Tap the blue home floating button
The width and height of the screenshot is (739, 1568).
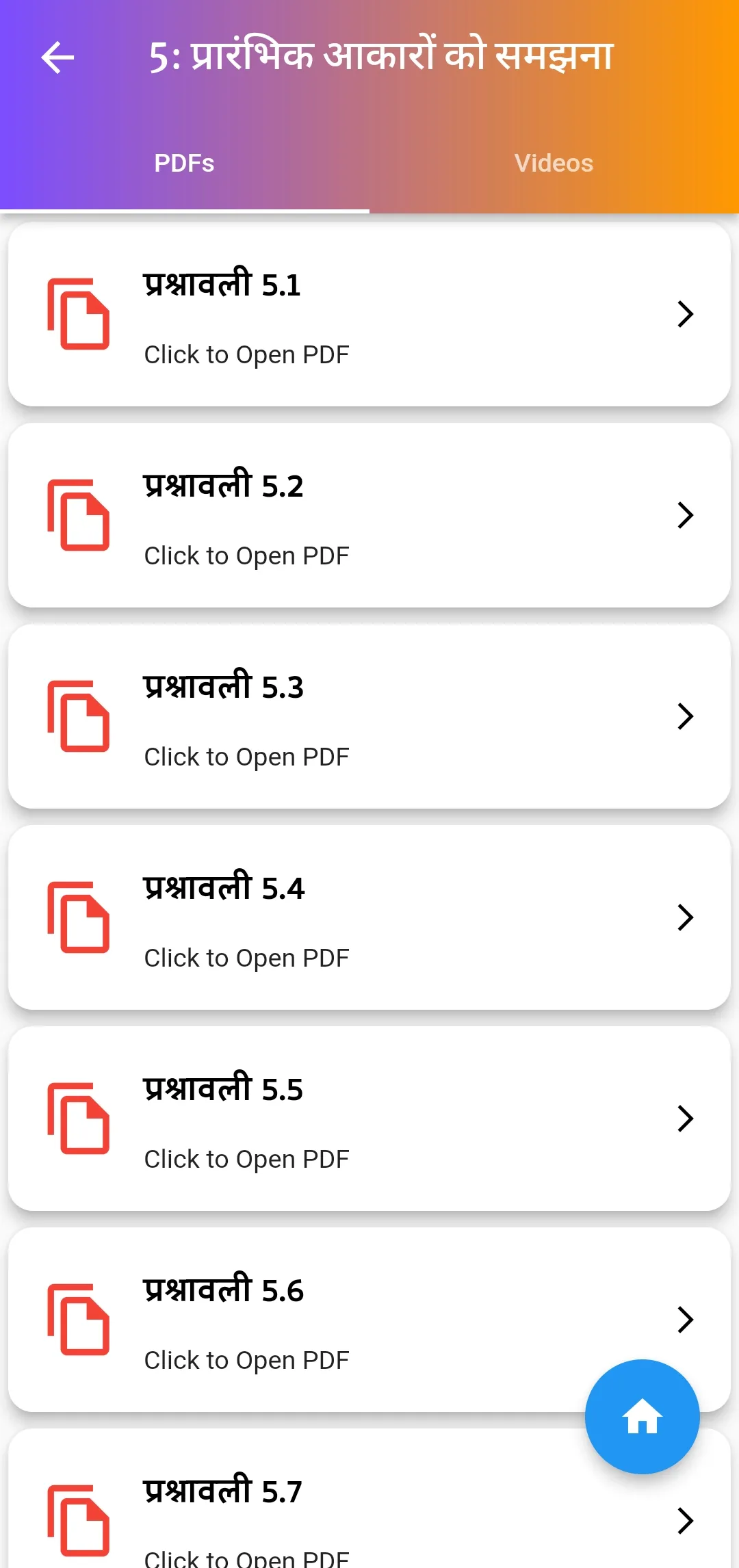(642, 1417)
